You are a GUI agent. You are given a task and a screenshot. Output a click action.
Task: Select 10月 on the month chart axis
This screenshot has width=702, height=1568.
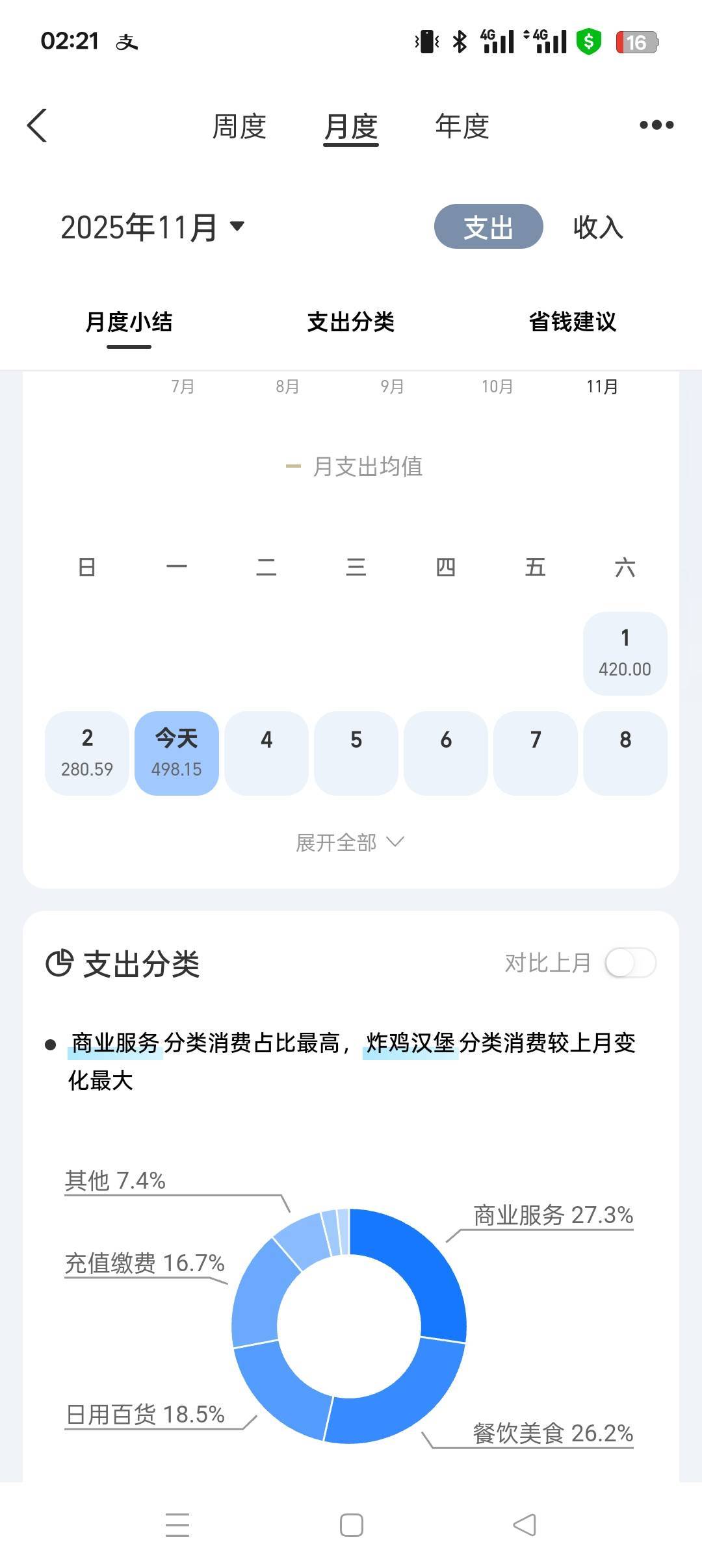coord(497,386)
